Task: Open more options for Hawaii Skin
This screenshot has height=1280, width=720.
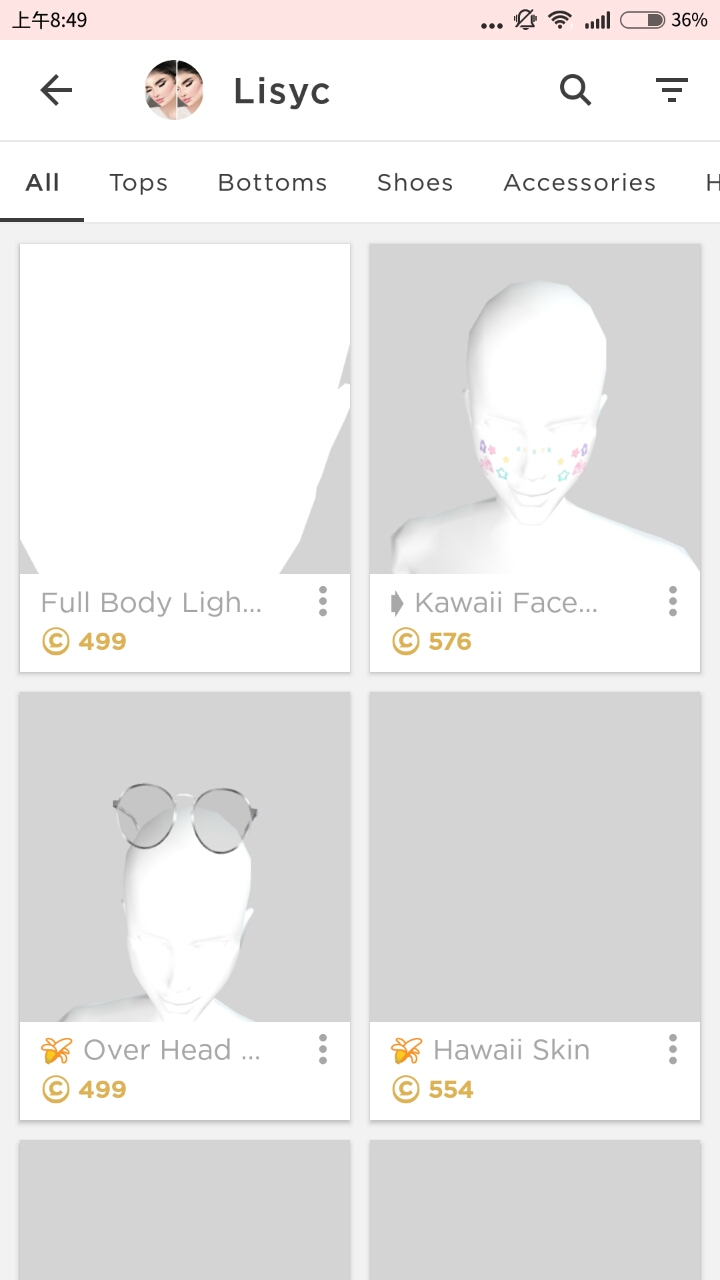Action: (x=672, y=1049)
